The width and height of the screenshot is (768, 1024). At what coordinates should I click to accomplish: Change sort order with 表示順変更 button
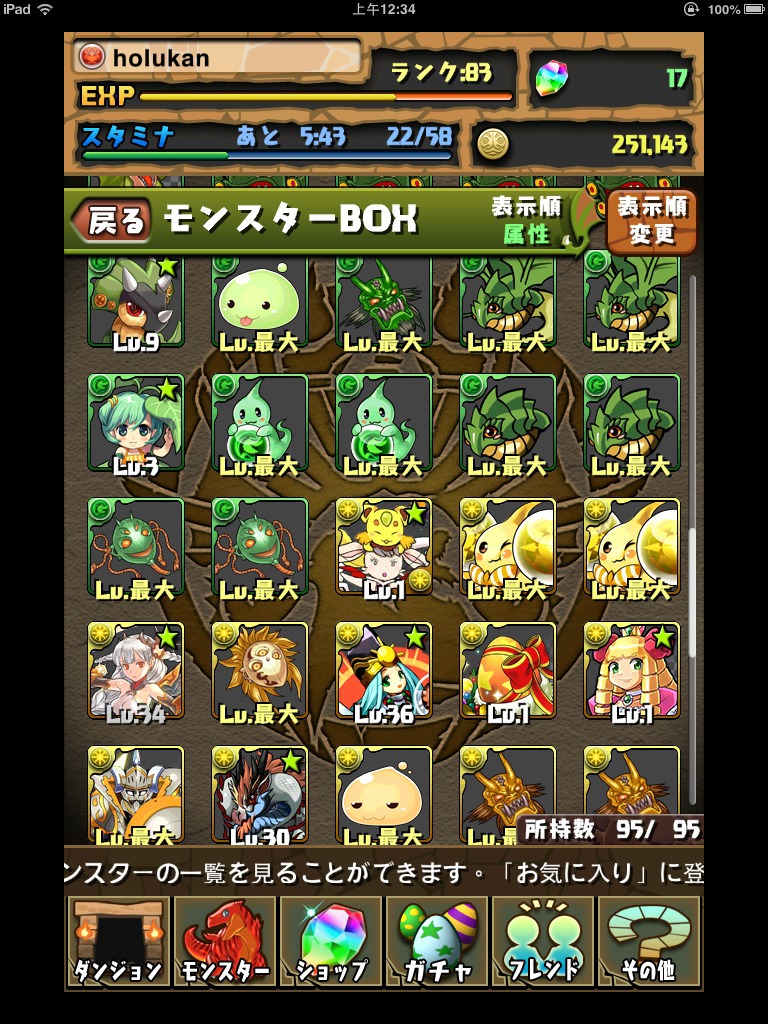point(652,221)
